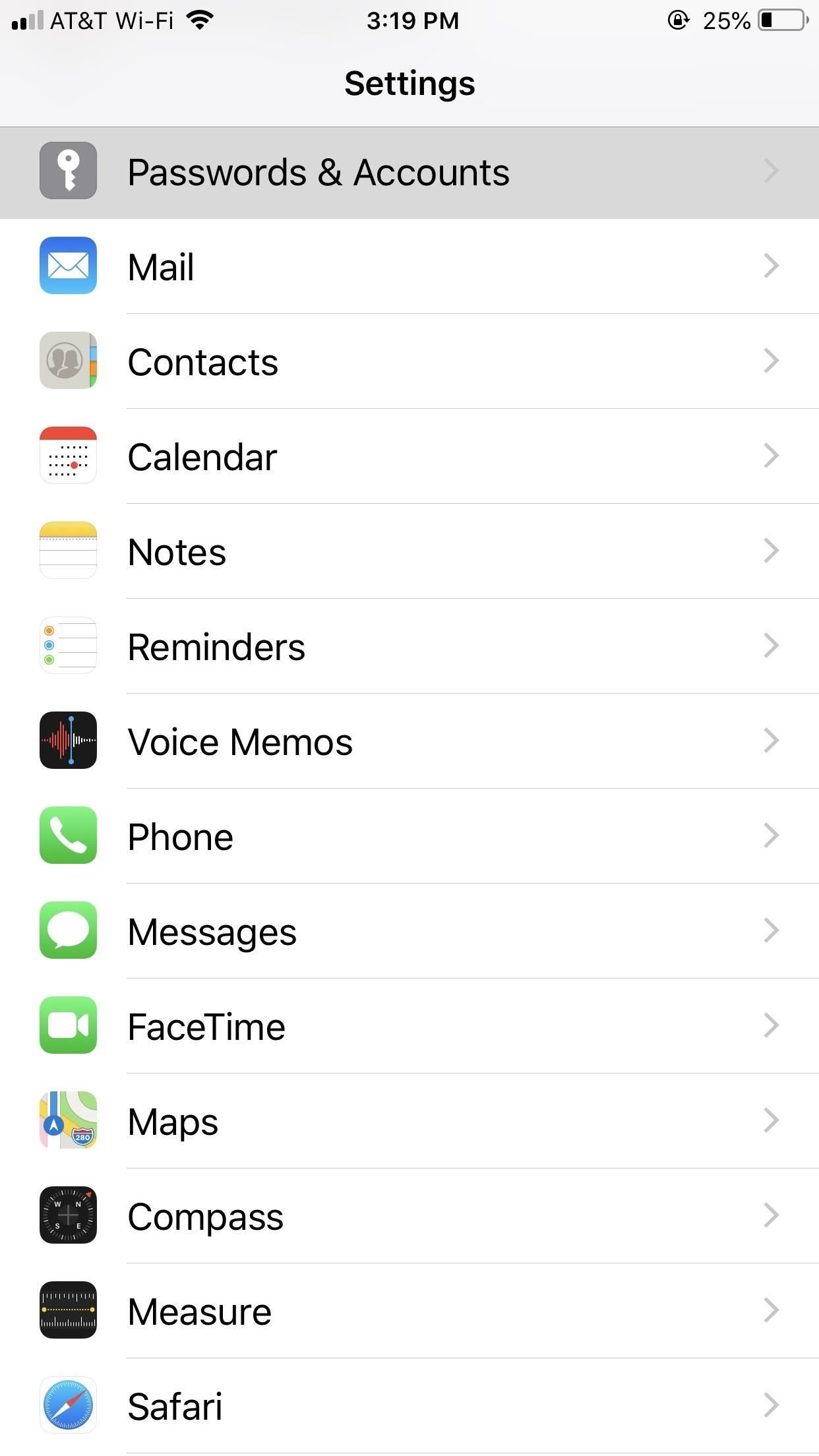This screenshot has width=819, height=1456.
Task: Tap the blue Mail envelope icon
Action: (68, 266)
